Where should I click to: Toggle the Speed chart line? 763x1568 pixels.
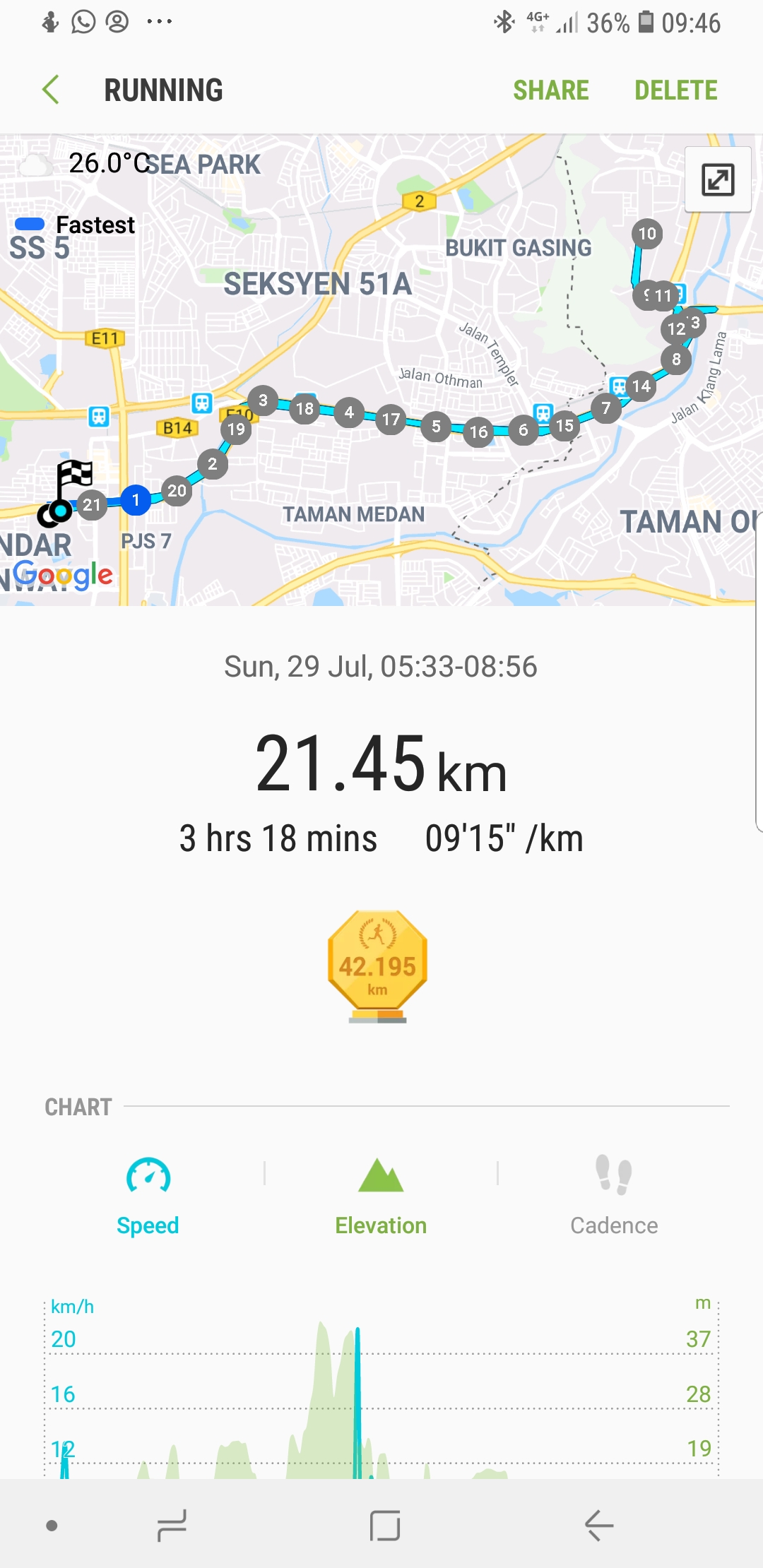click(148, 1196)
